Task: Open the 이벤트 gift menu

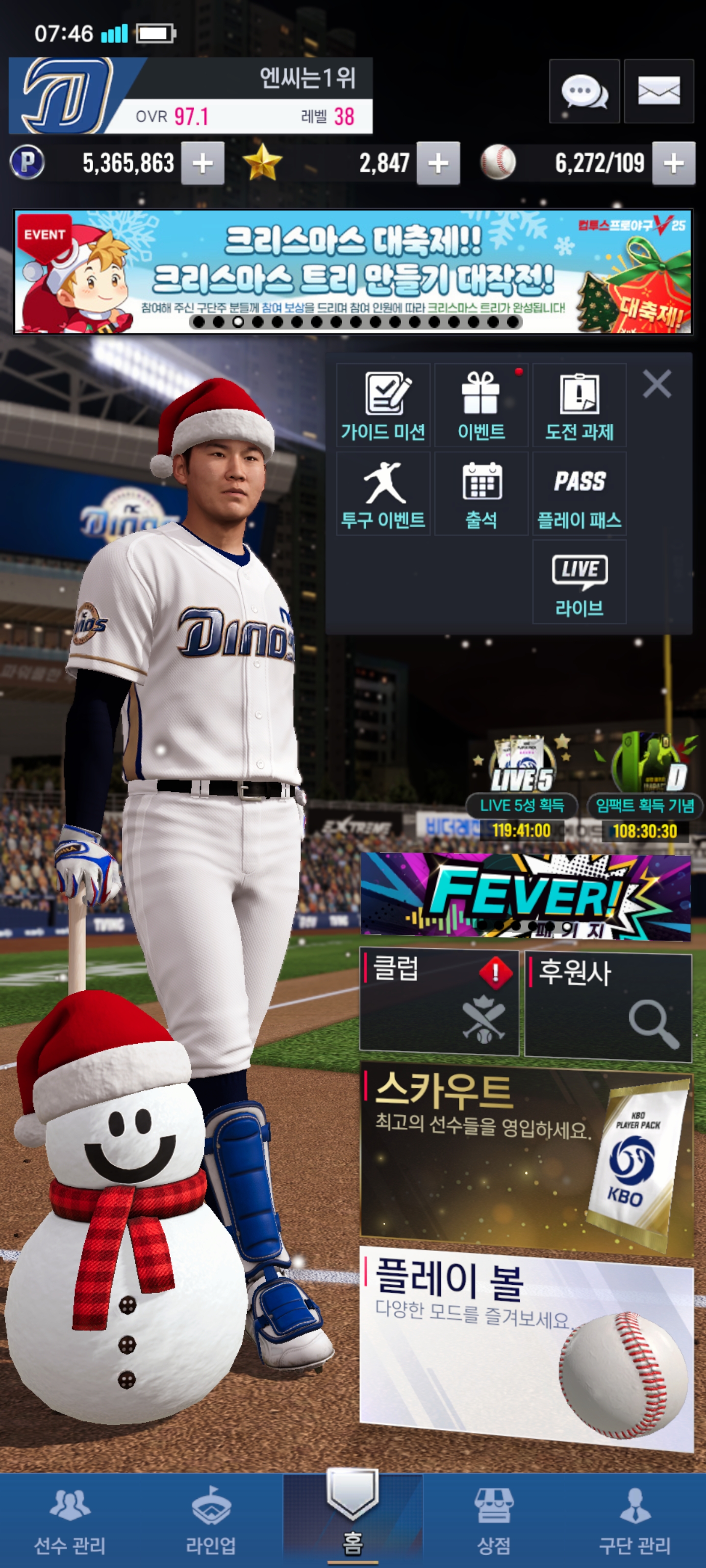Action: click(x=481, y=405)
